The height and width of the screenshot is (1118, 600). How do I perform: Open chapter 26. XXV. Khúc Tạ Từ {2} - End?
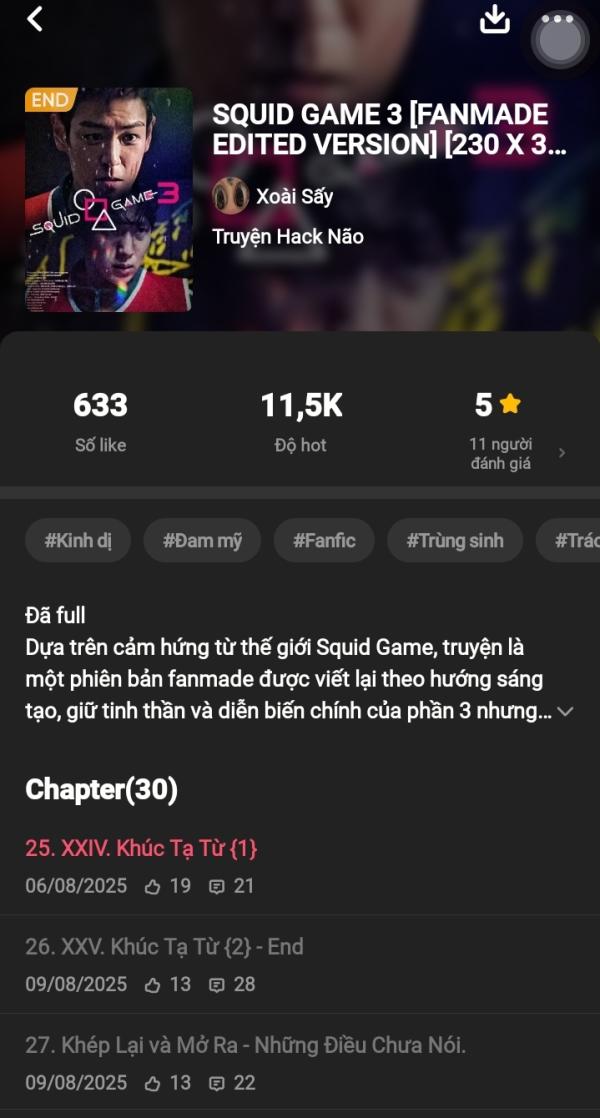(164, 946)
